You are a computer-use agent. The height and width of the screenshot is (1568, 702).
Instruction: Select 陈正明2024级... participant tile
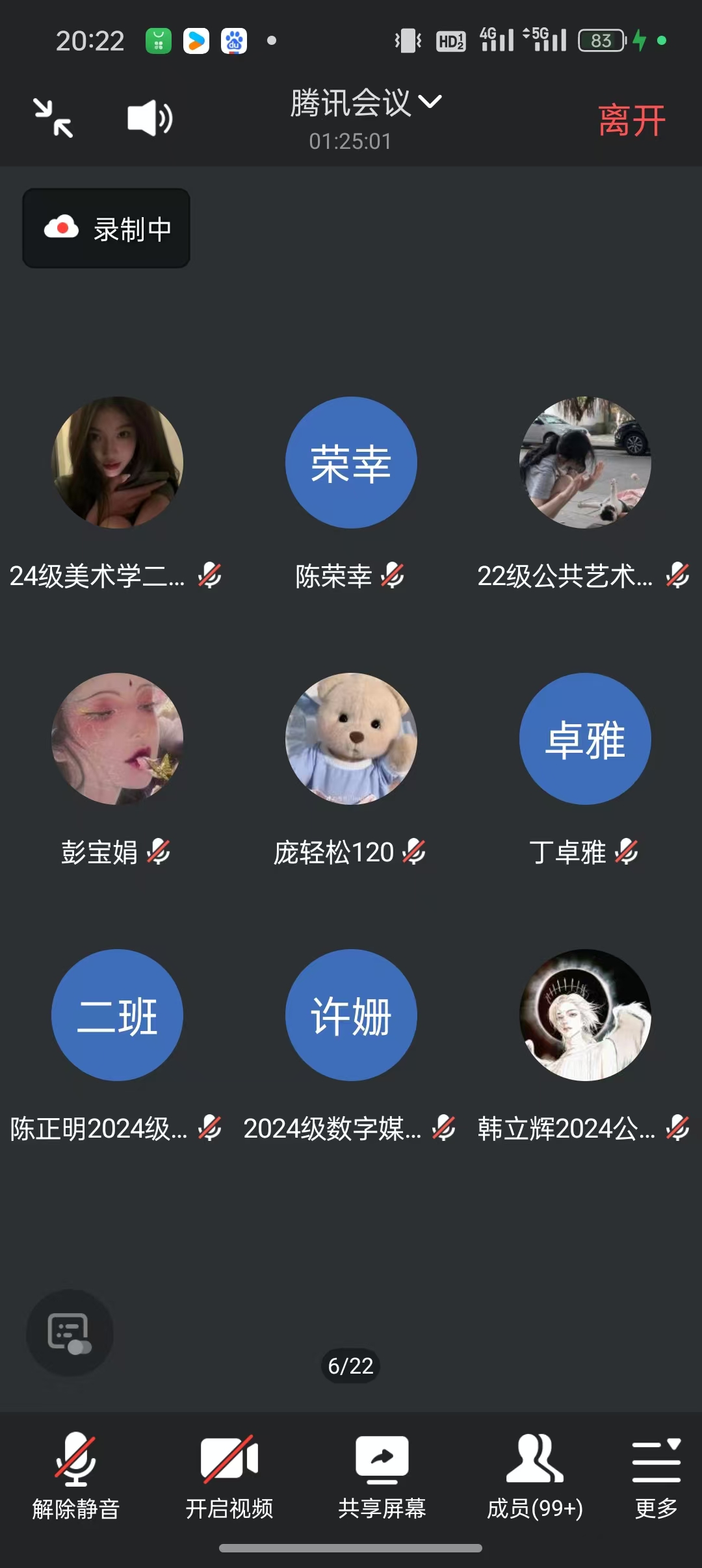[x=117, y=1015]
